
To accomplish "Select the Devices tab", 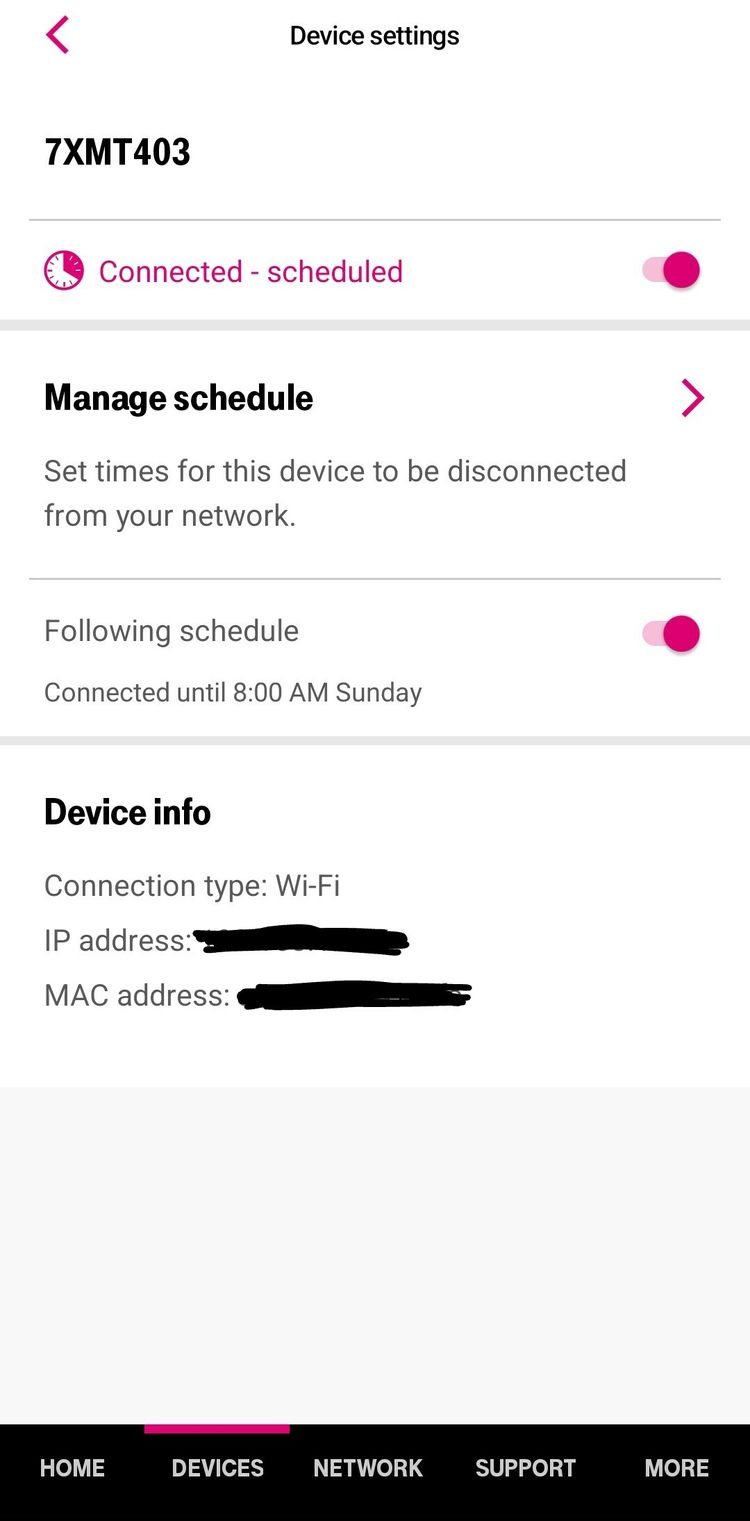I will [217, 1468].
